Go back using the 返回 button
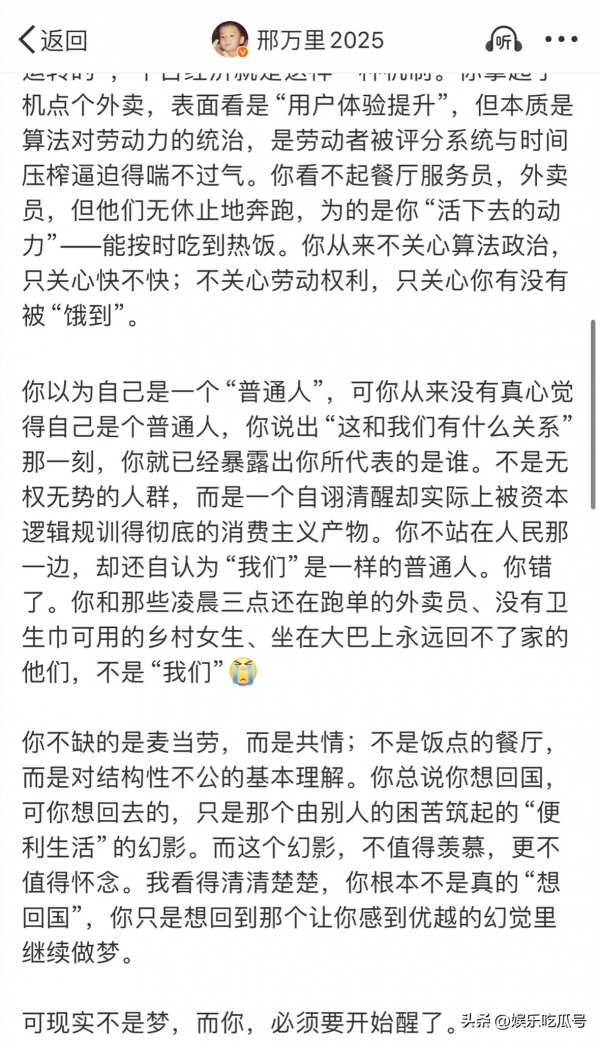The image size is (600, 1042). (52, 40)
